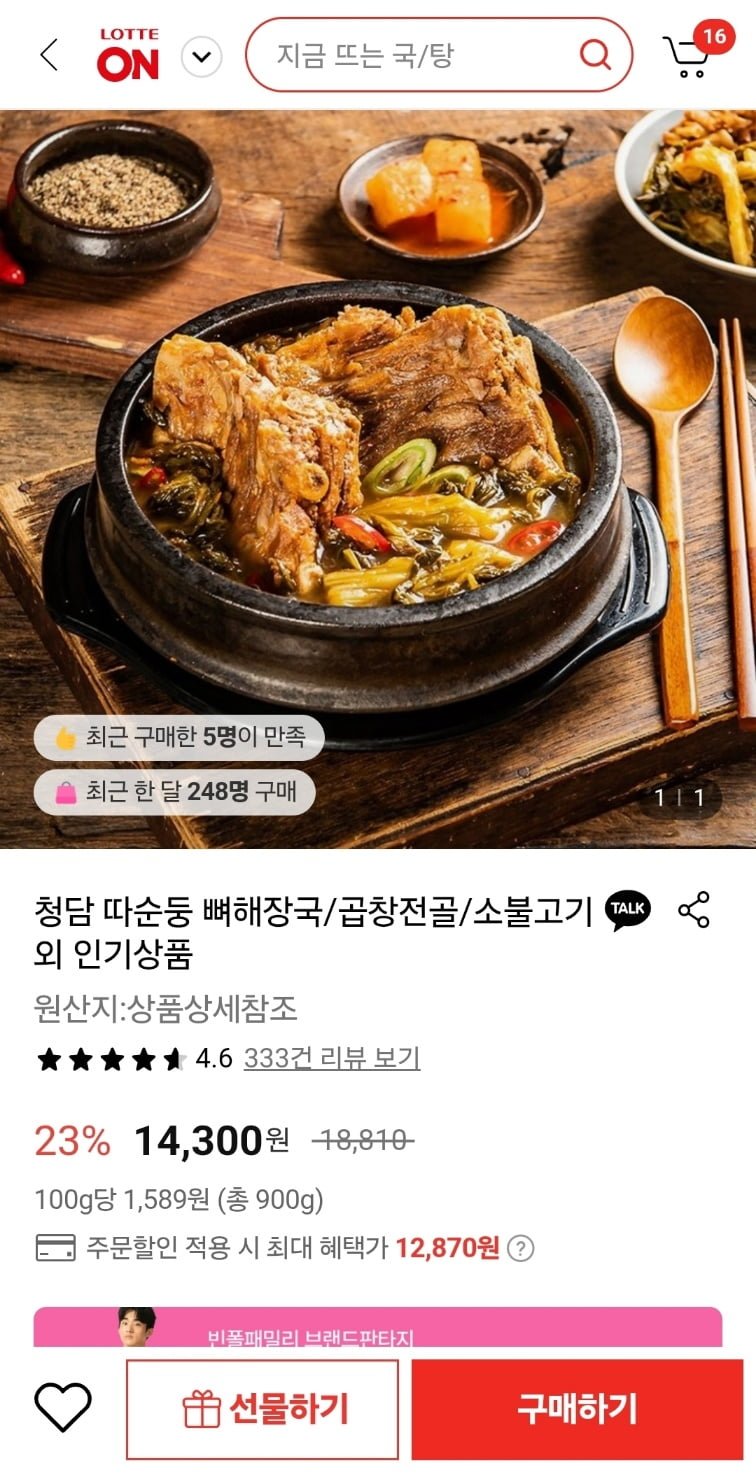The width and height of the screenshot is (756, 1474).
Task: Open the shopping cart
Action: coord(689,55)
